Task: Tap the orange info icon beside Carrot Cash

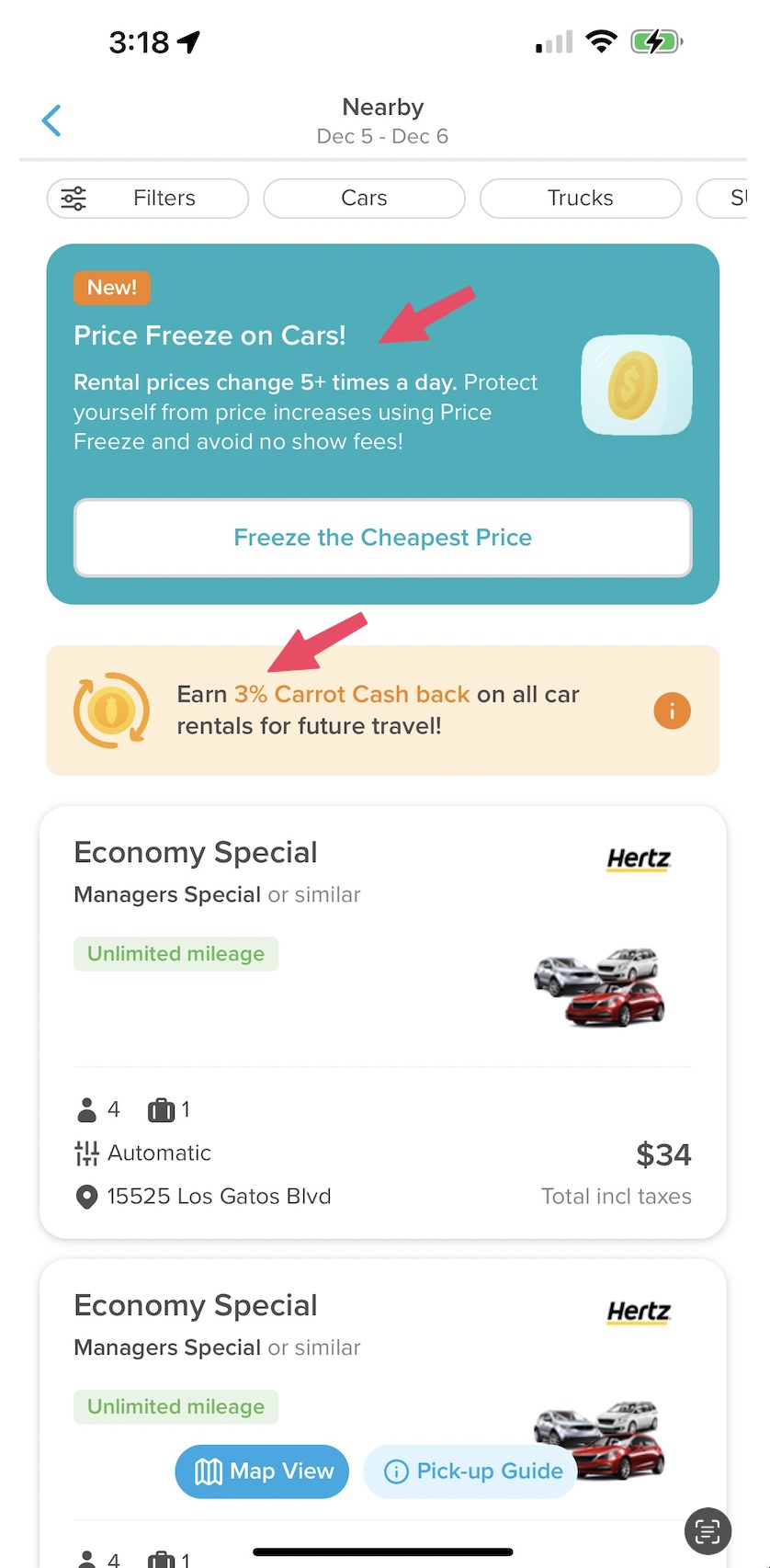Action: (672, 710)
